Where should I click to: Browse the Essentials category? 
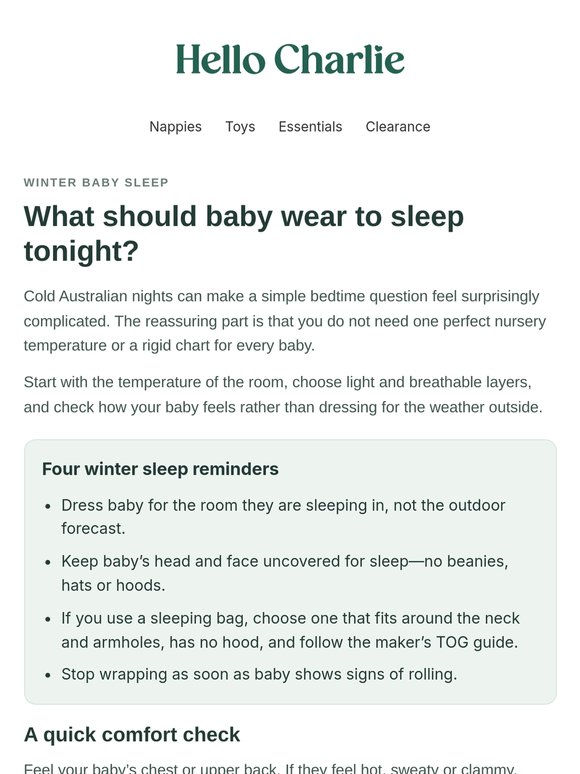310,127
